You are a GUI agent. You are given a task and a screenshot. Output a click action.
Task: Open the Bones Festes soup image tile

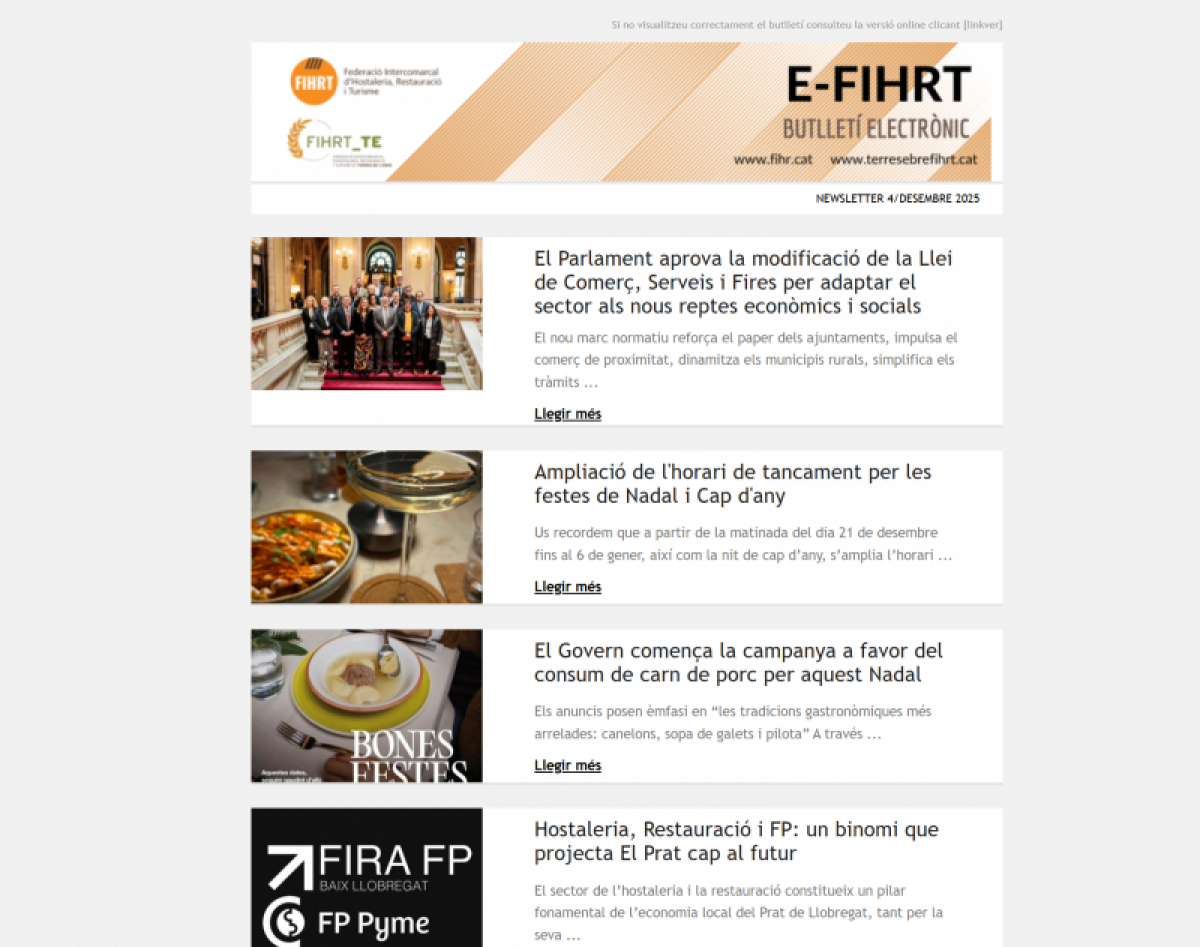tap(366, 706)
